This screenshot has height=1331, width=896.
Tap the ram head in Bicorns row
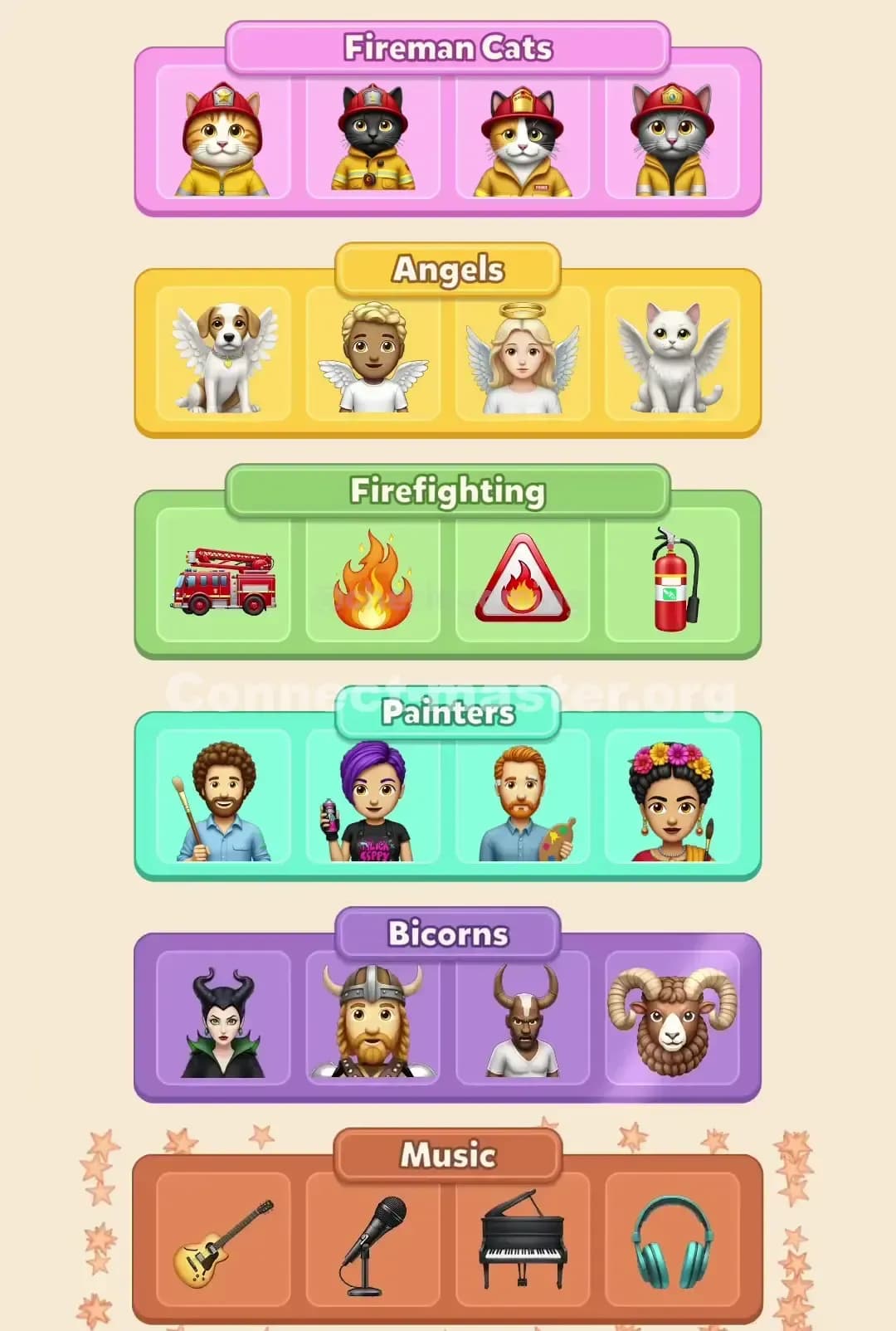[x=674, y=1021]
